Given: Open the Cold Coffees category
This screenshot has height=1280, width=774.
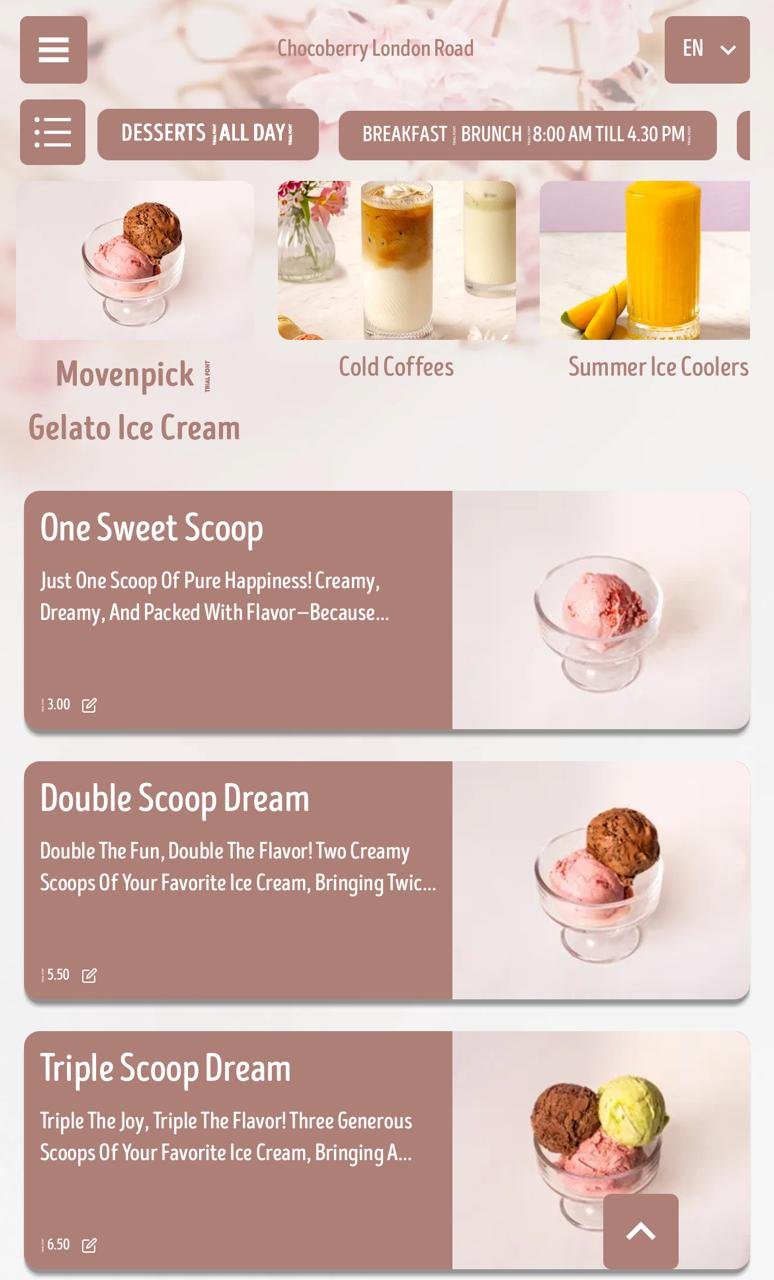Looking at the screenshot, I should tap(397, 282).
